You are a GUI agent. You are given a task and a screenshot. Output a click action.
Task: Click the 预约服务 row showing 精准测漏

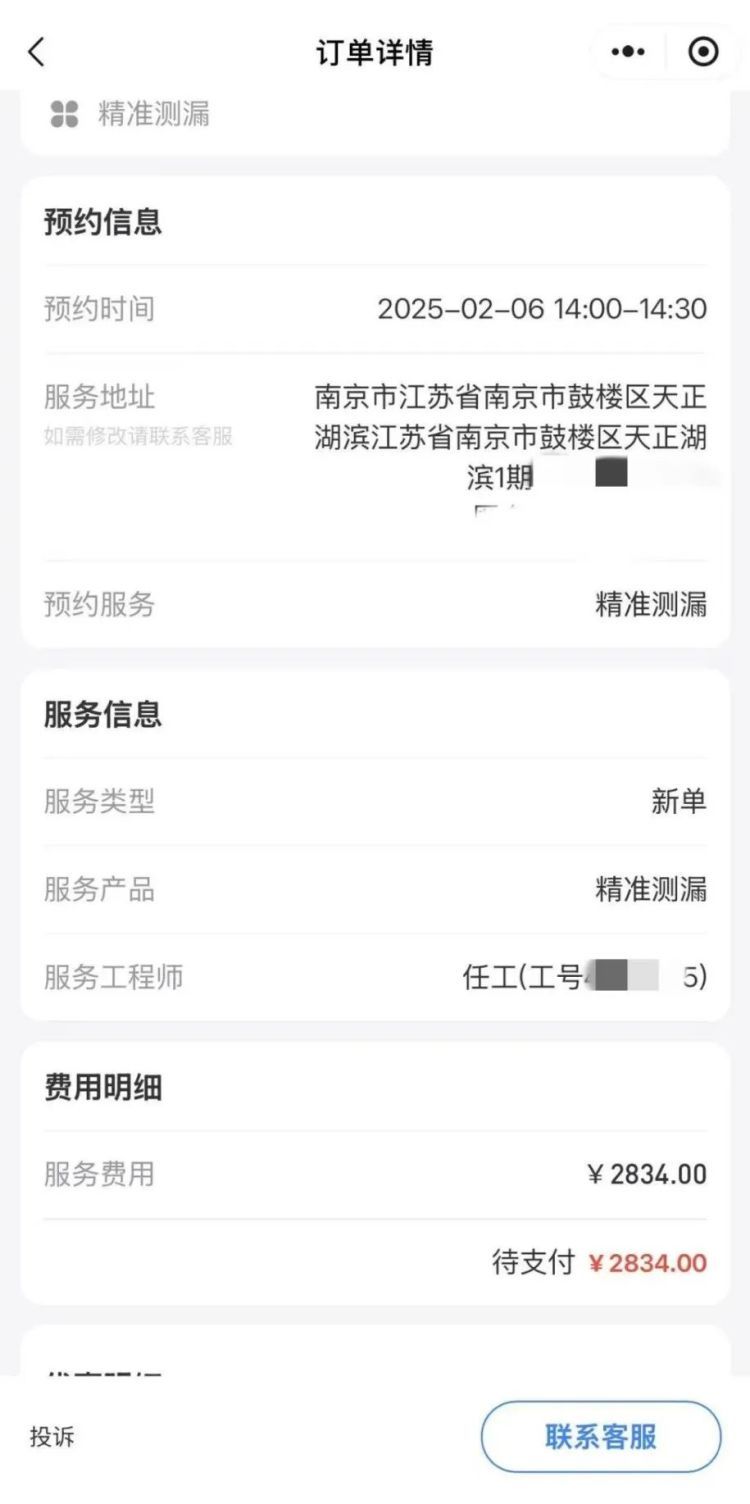tap(375, 606)
